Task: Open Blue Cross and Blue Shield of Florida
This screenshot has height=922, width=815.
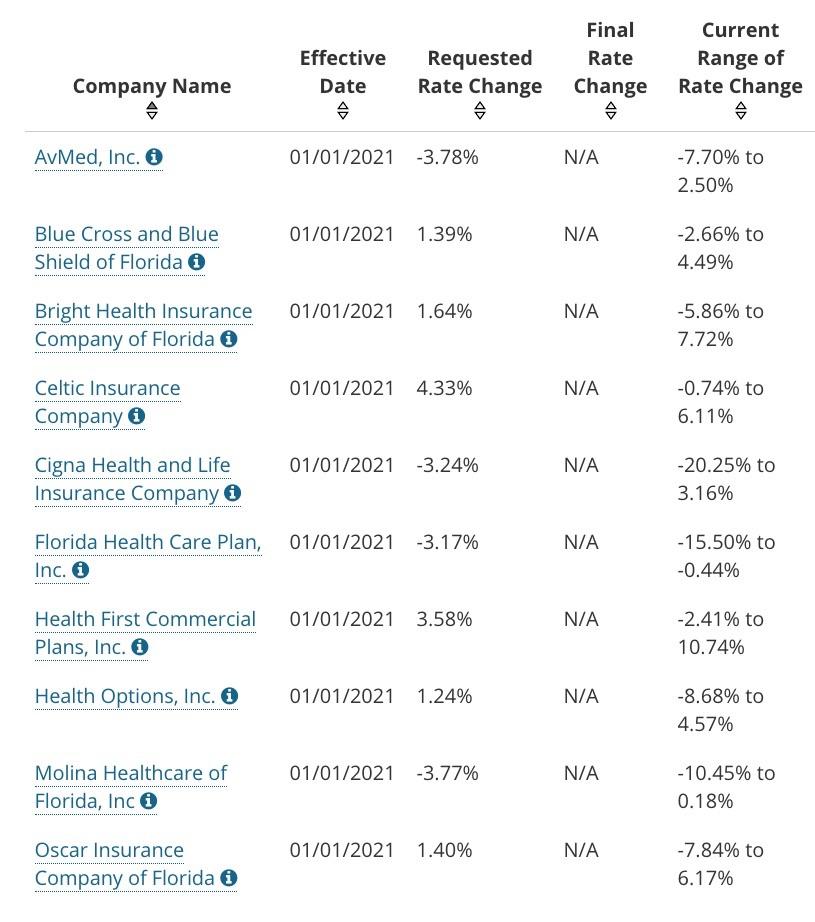Action: [126, 234]
